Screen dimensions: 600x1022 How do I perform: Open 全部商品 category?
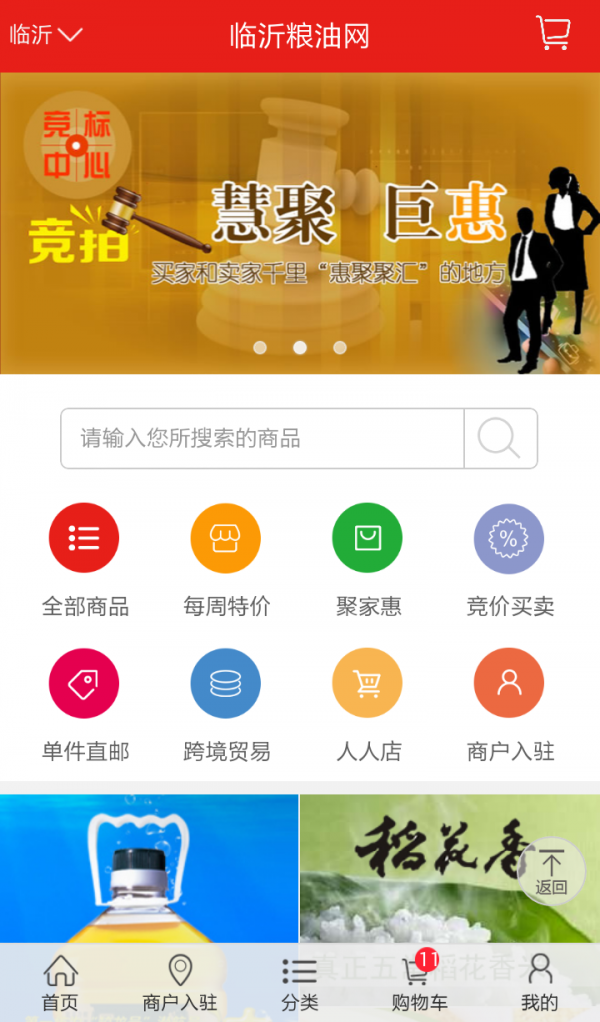coord(84,539)
